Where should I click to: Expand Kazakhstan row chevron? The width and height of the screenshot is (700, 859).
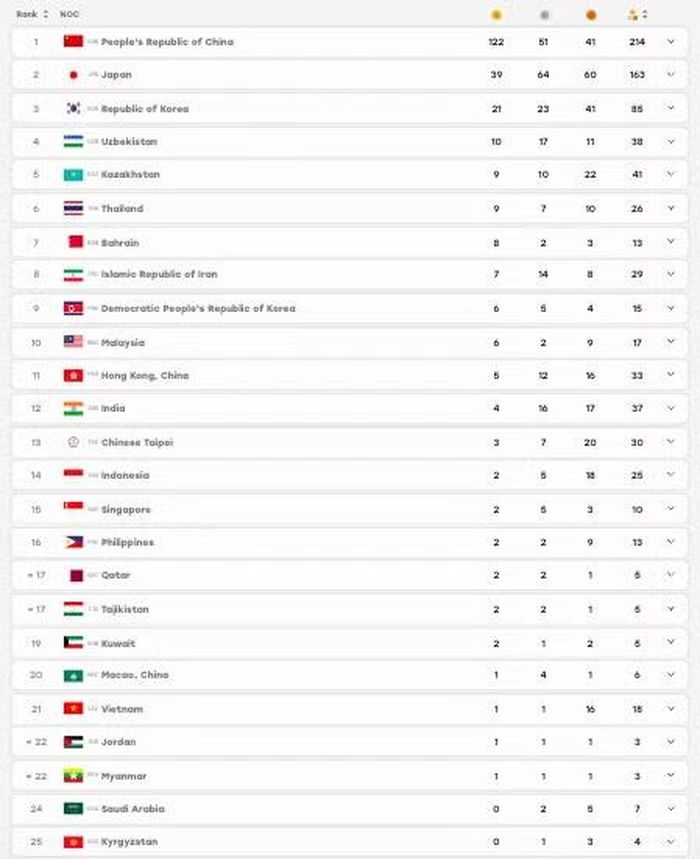[x=670, y=174]
